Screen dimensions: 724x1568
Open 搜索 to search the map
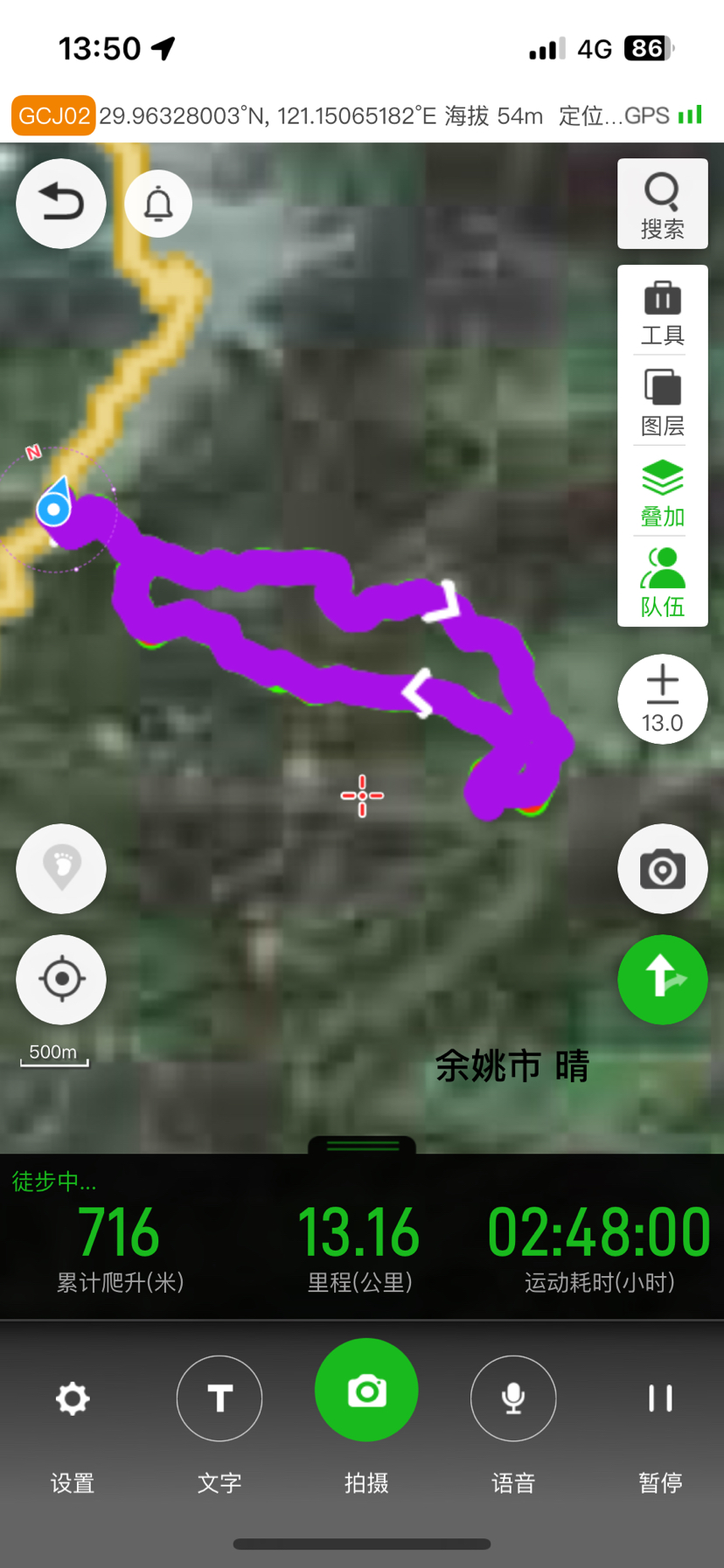pos(662,205)
